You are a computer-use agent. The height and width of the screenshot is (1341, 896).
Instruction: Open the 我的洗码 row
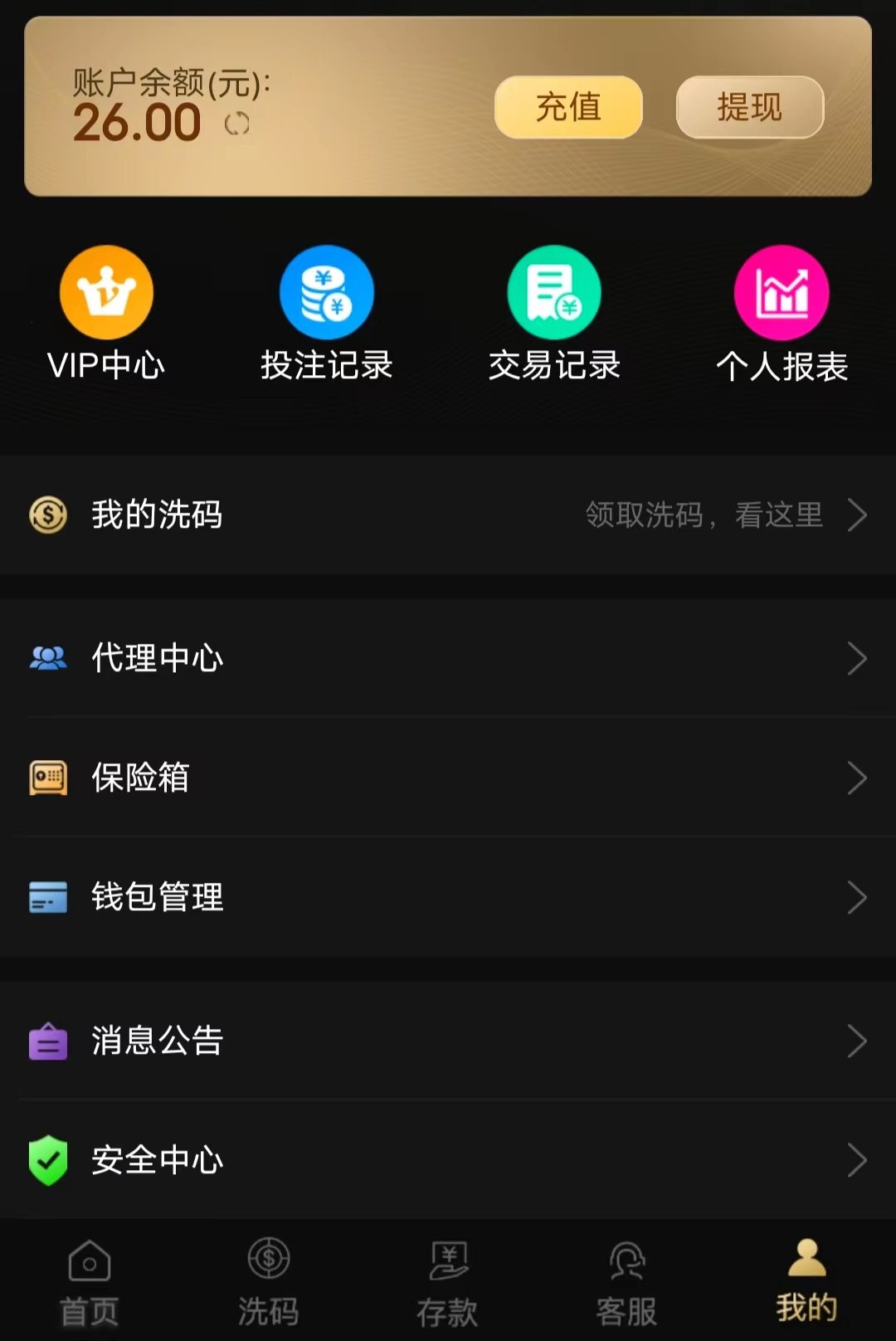(448, 514)
